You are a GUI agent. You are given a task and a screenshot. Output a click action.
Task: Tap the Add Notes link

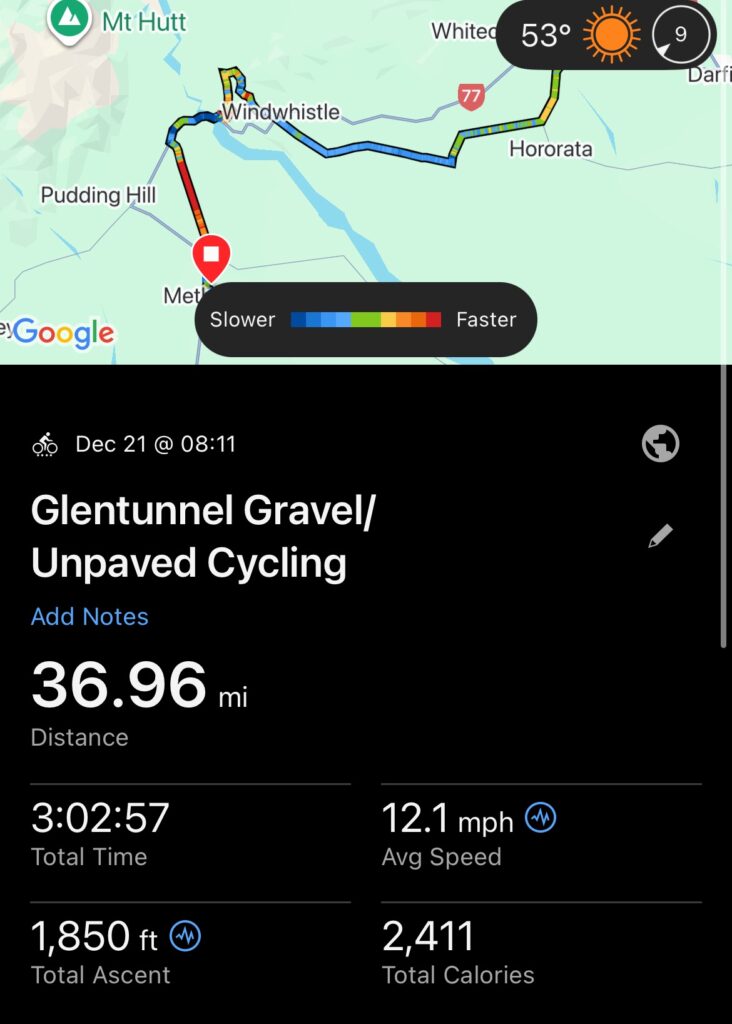coord(89,616)
